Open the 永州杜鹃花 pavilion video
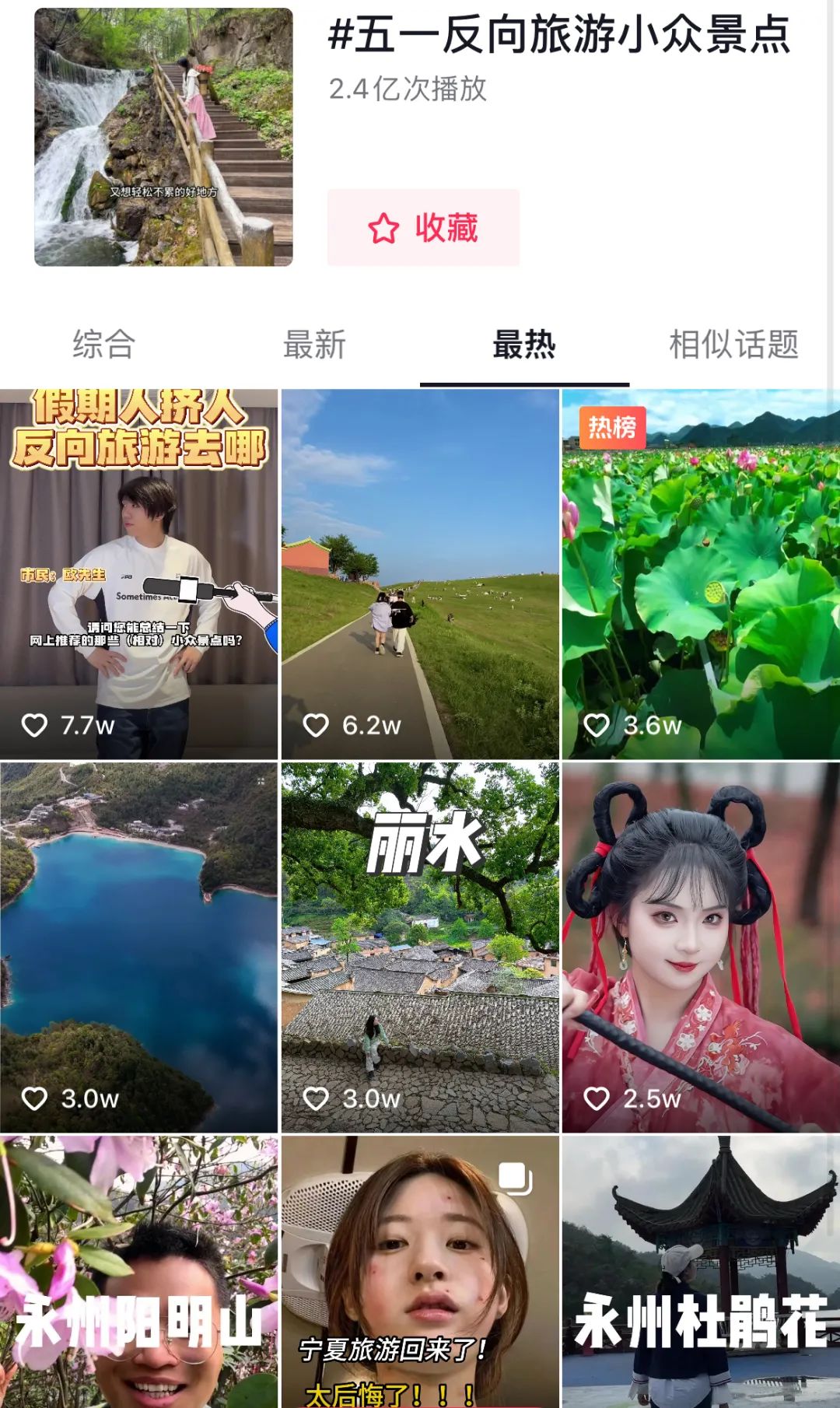840x1408 pixels. click(x=701, y=1272)
